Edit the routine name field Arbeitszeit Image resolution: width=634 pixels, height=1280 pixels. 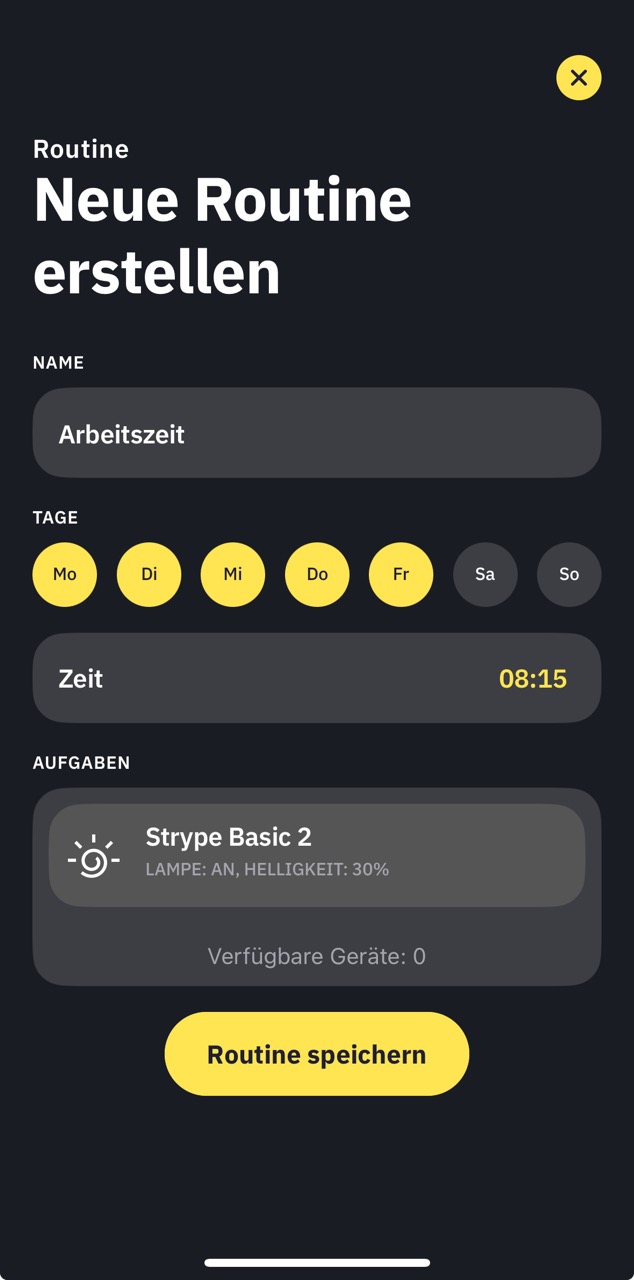tap(316, 434)
